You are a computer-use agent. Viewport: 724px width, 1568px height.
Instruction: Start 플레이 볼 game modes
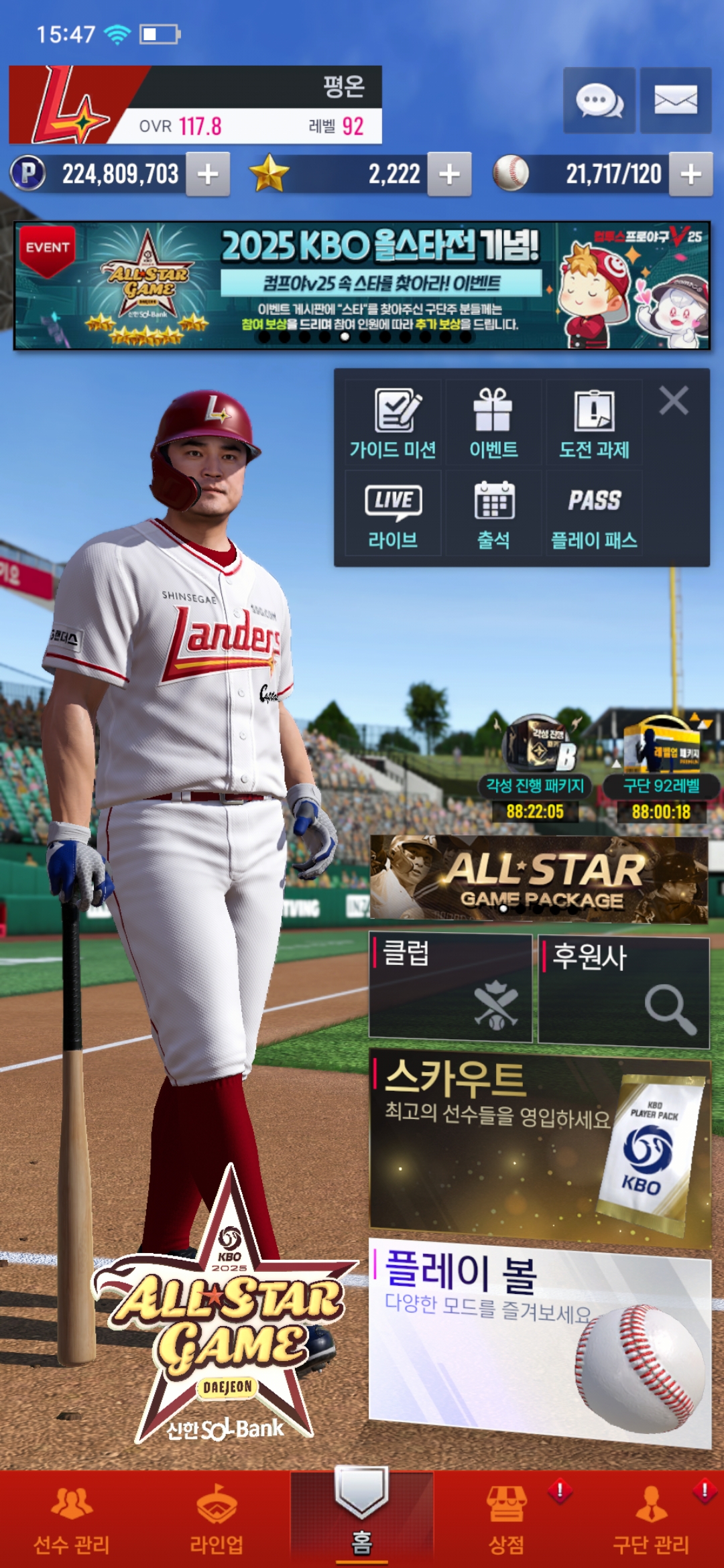coord(539,1340)
